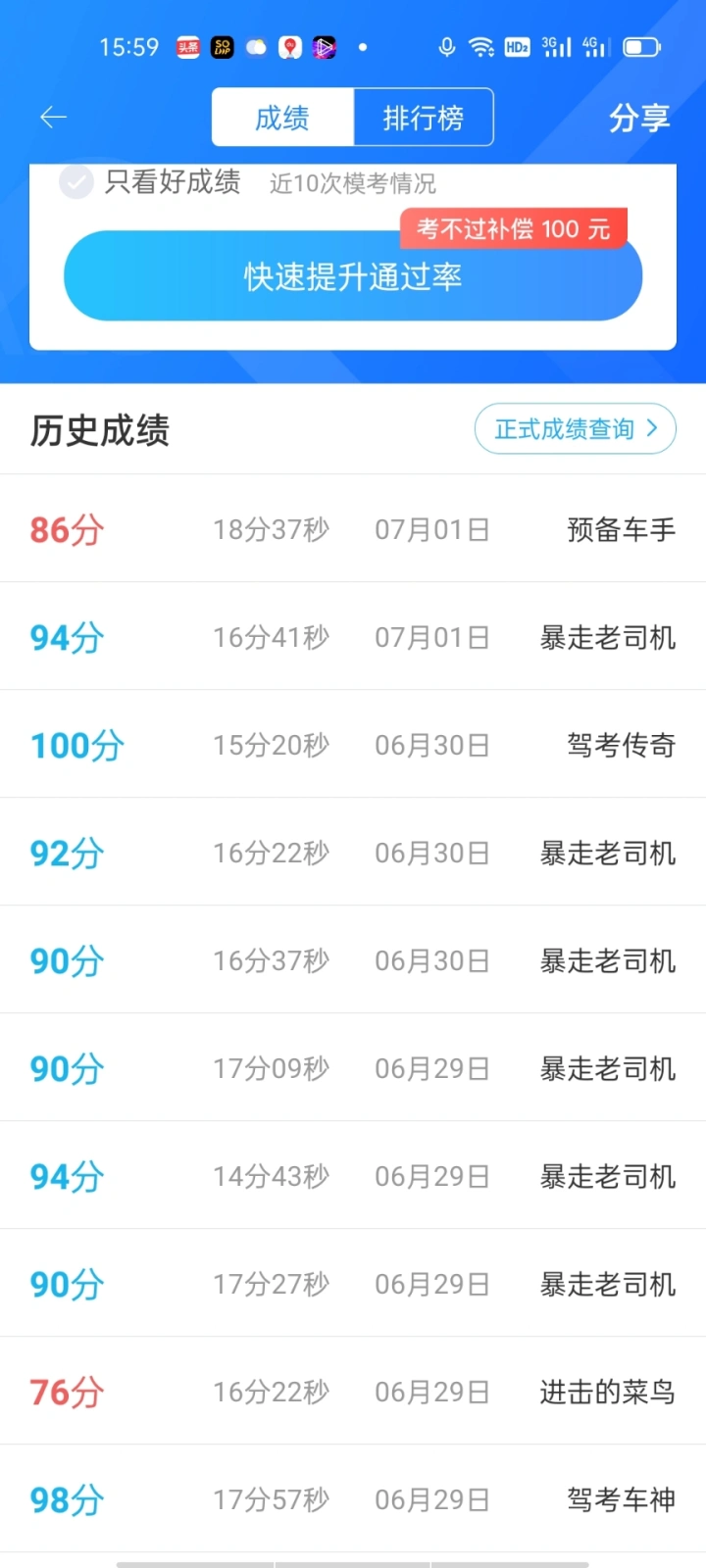
Task: Open the 98分 驾考车神 record
Action: click(x=353, y=1499)
